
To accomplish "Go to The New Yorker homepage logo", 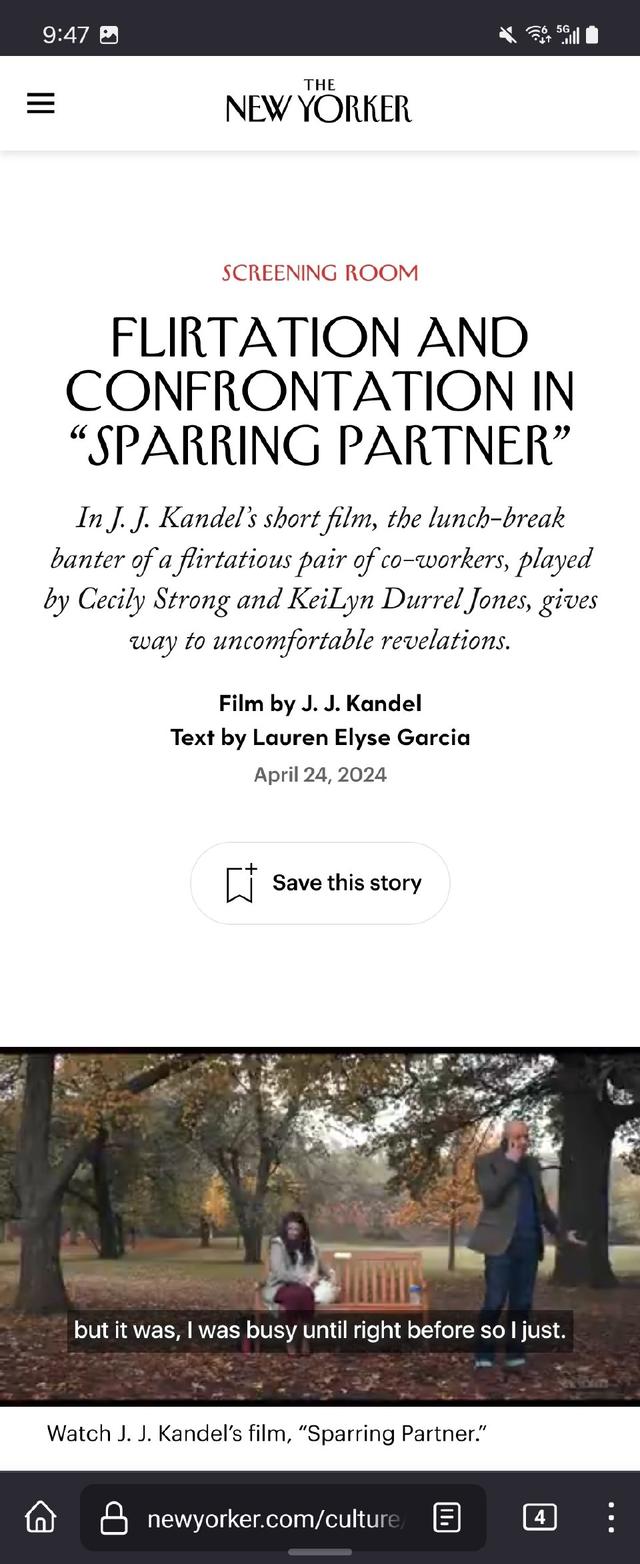I will coord(319,102).
